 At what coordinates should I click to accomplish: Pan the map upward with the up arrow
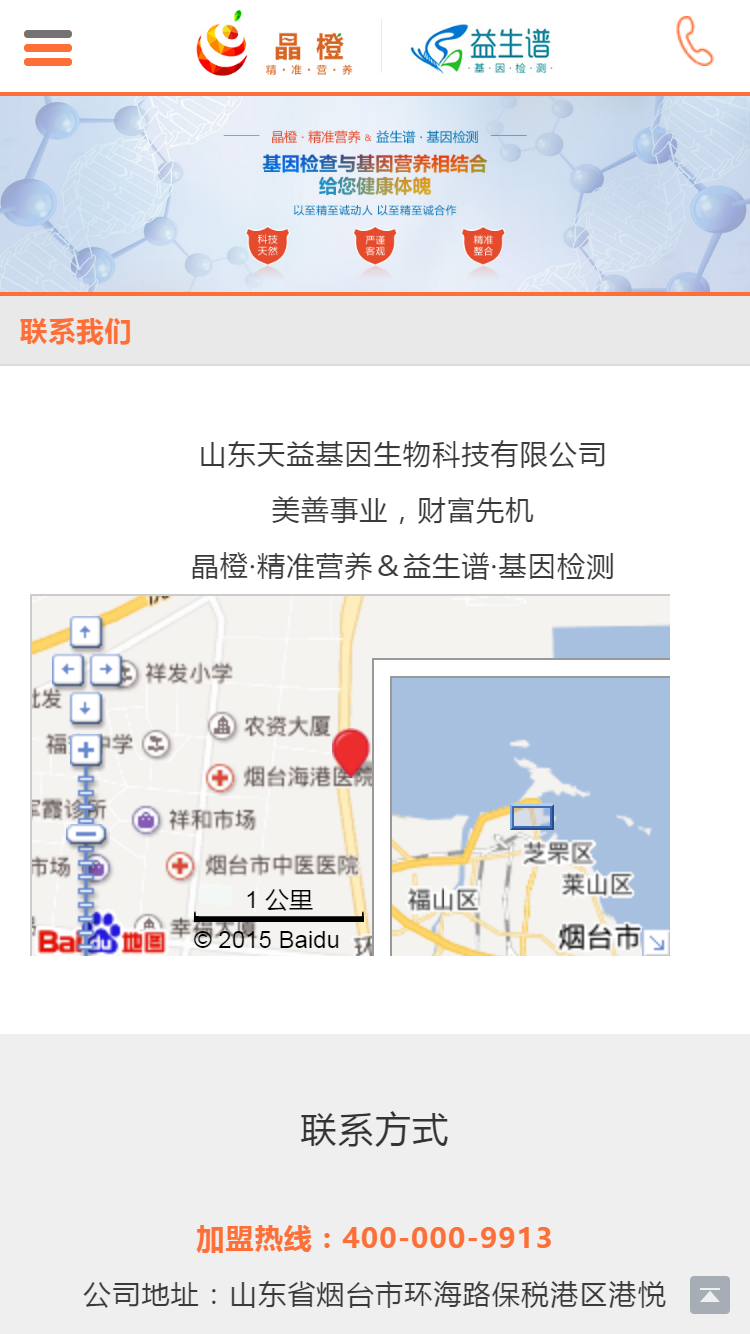click(84, 631)
